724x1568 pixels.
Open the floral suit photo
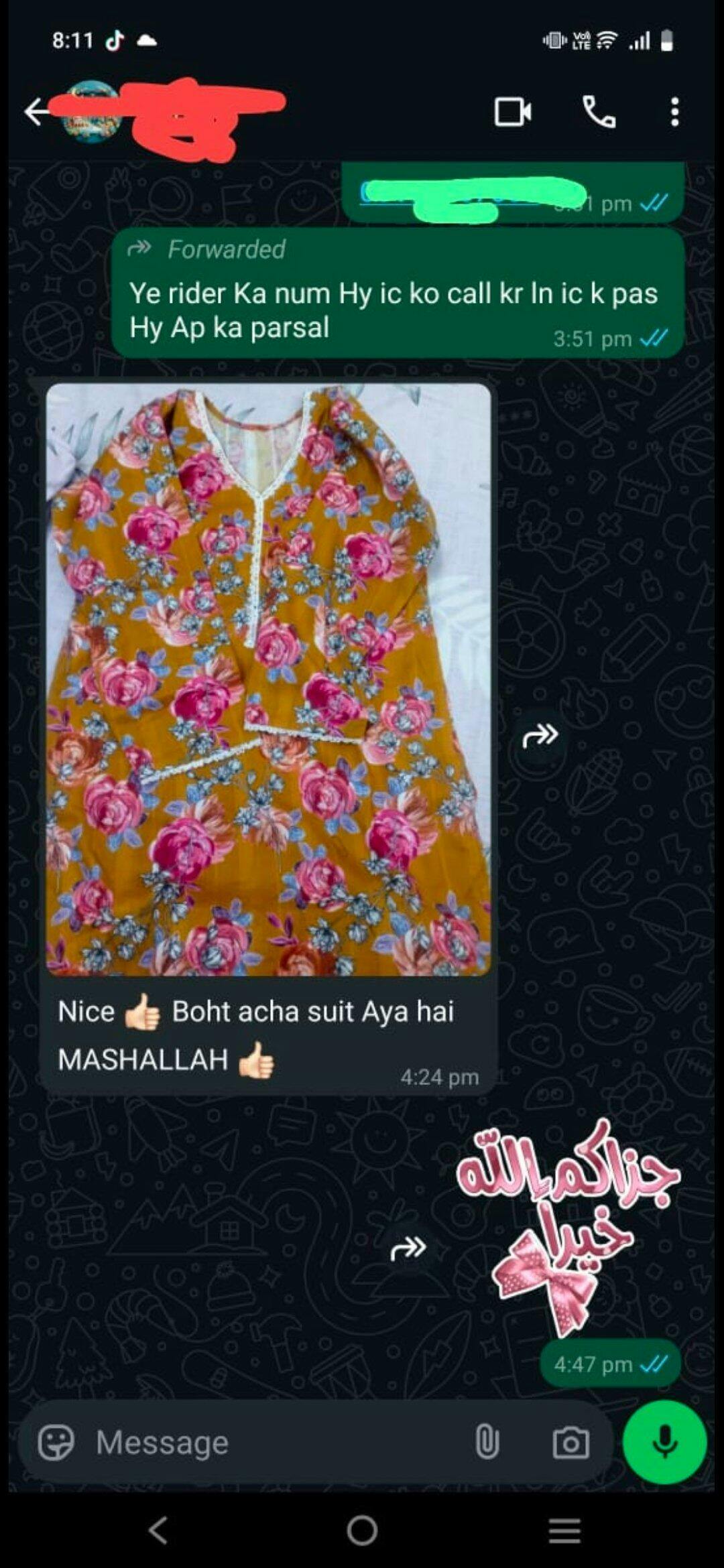[x=268, y=678]
